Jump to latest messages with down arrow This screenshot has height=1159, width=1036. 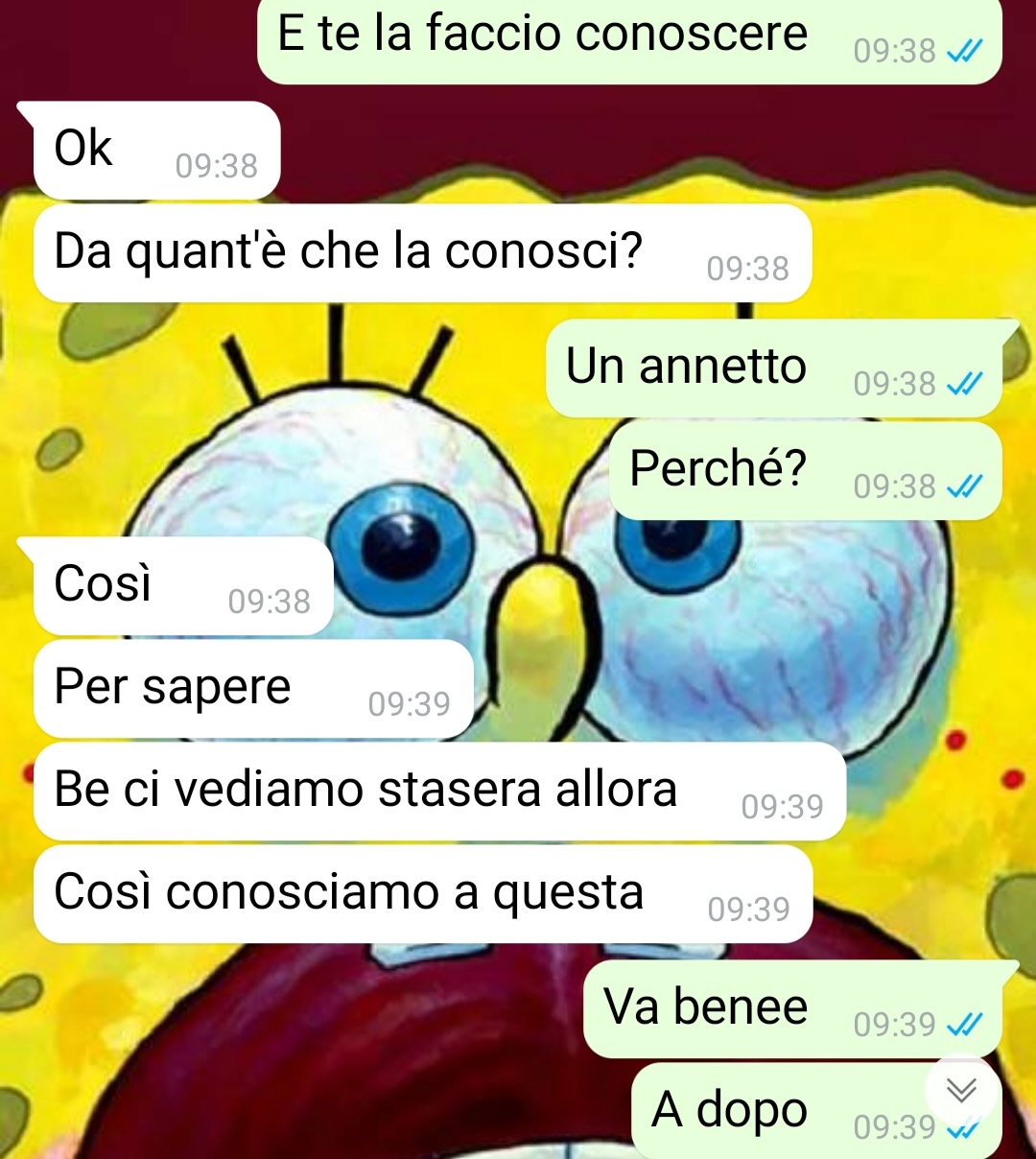point(961,1090)
